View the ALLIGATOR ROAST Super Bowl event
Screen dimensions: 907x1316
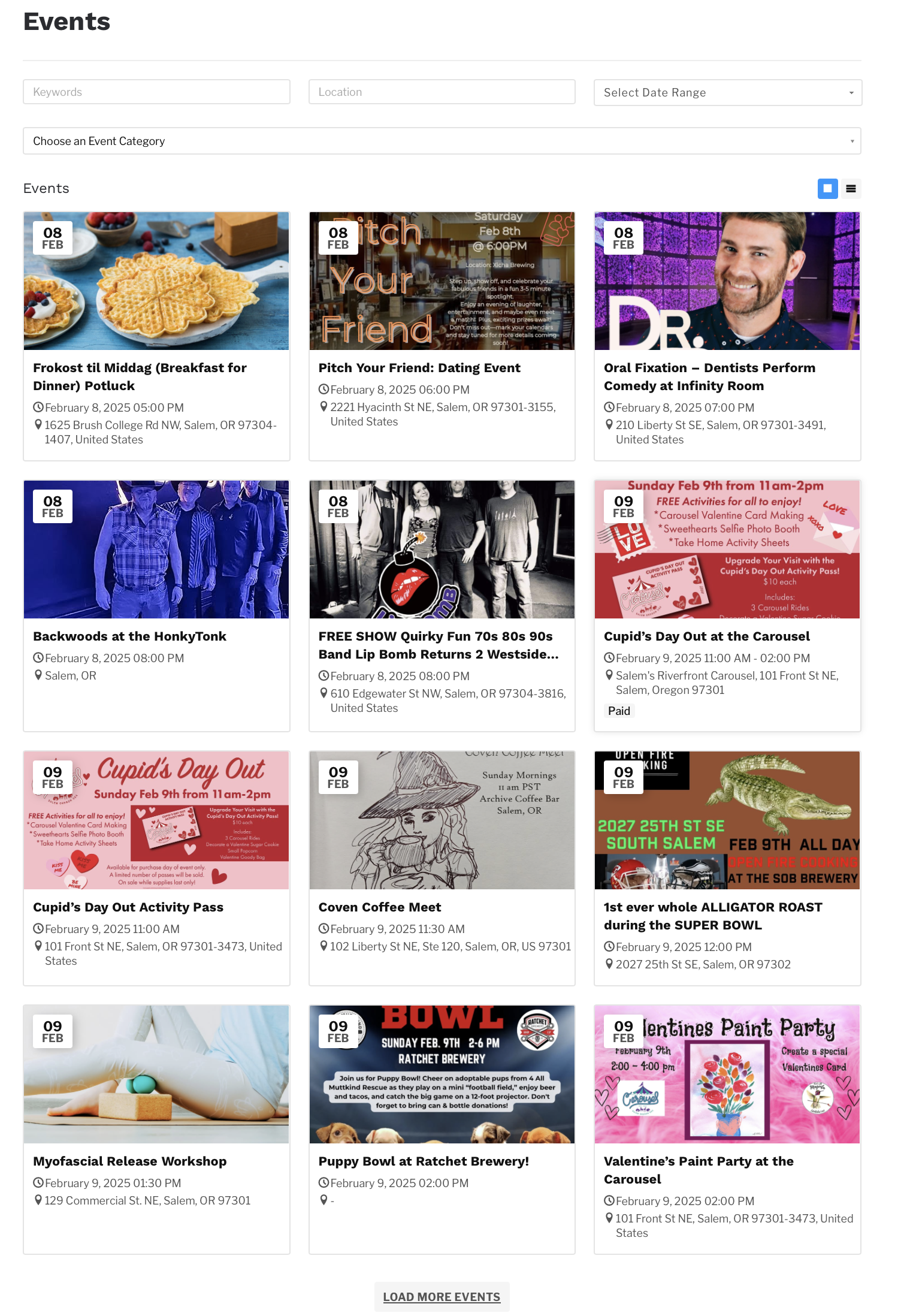(x=712, y=916)
